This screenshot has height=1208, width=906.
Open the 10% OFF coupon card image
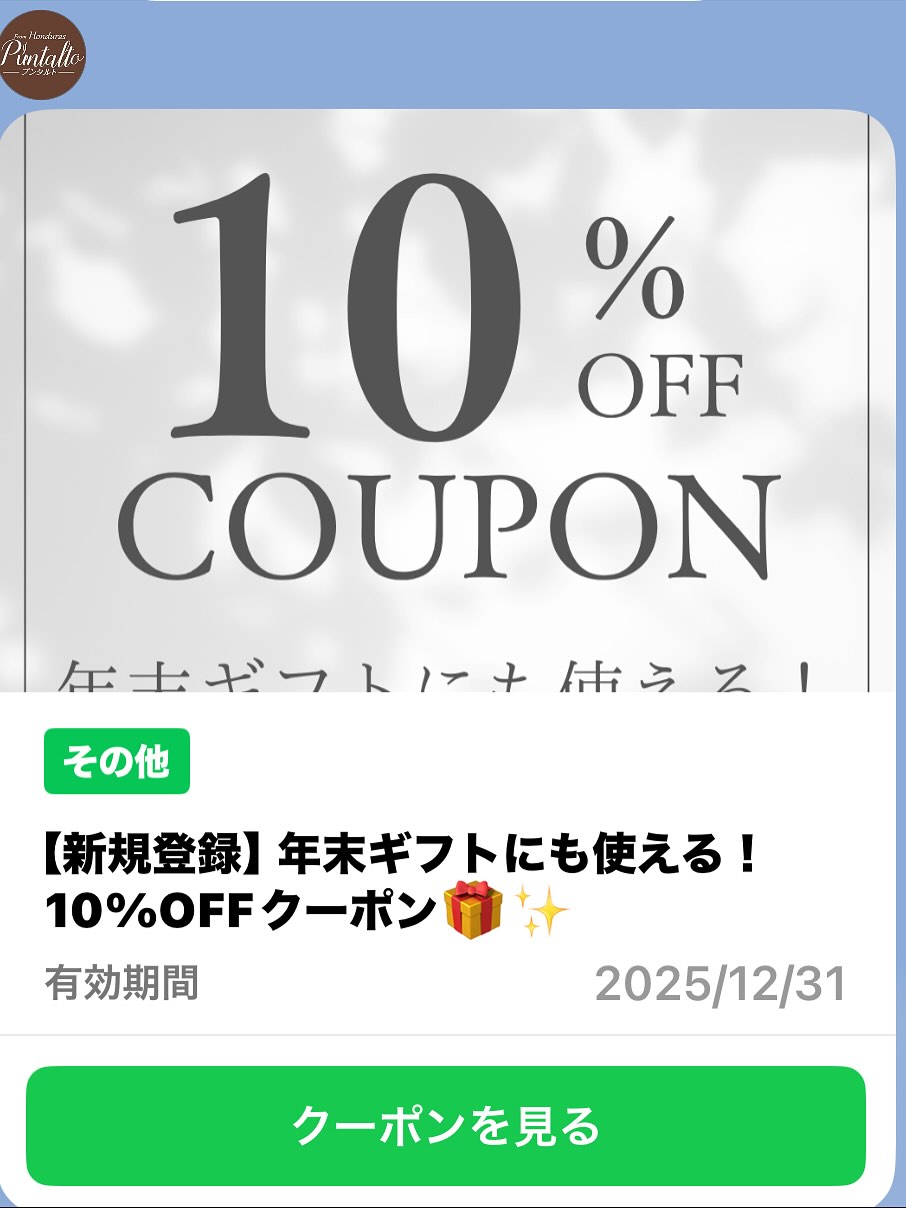tap(448, 400)
